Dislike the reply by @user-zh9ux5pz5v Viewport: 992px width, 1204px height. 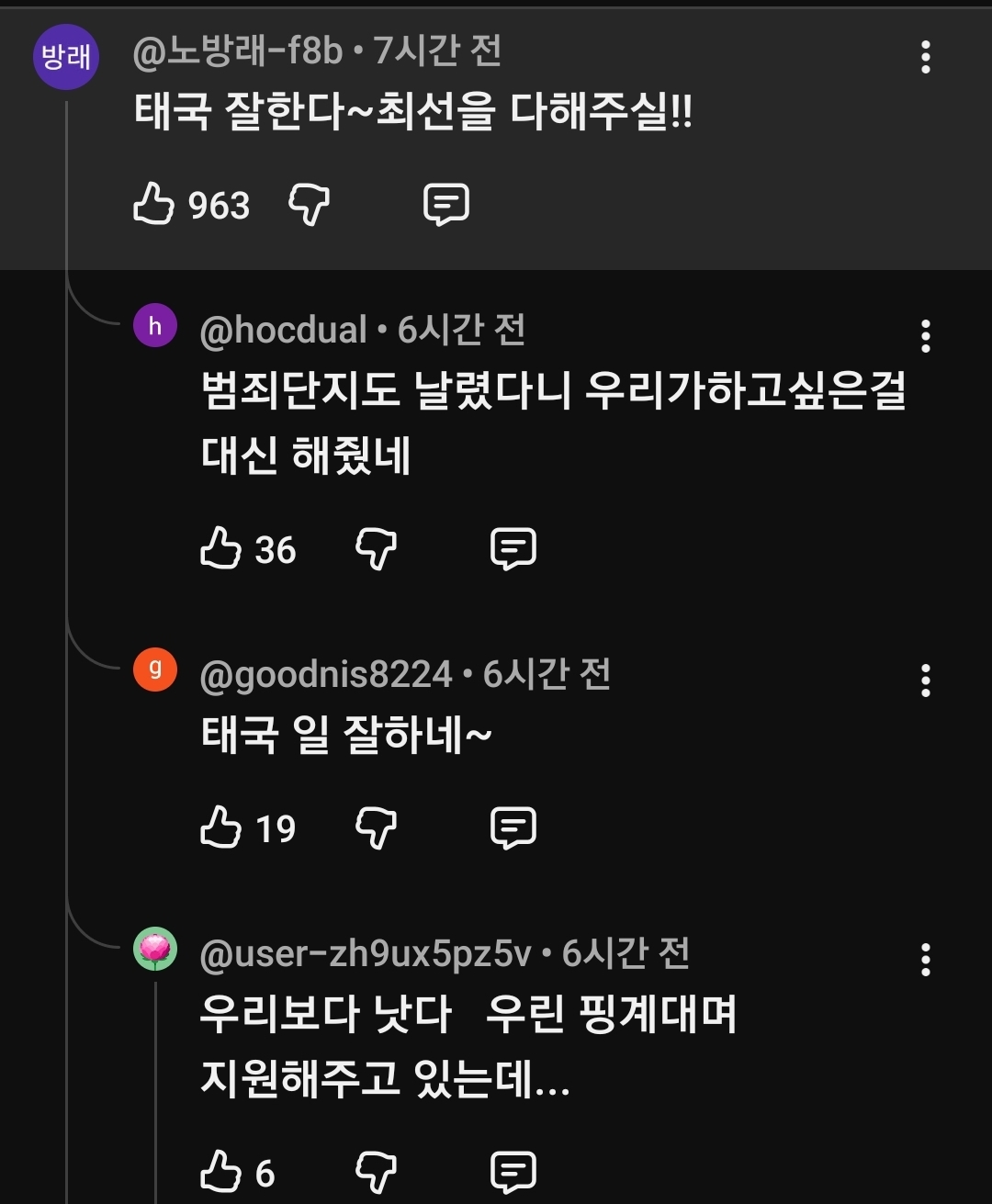(376, 1172)
